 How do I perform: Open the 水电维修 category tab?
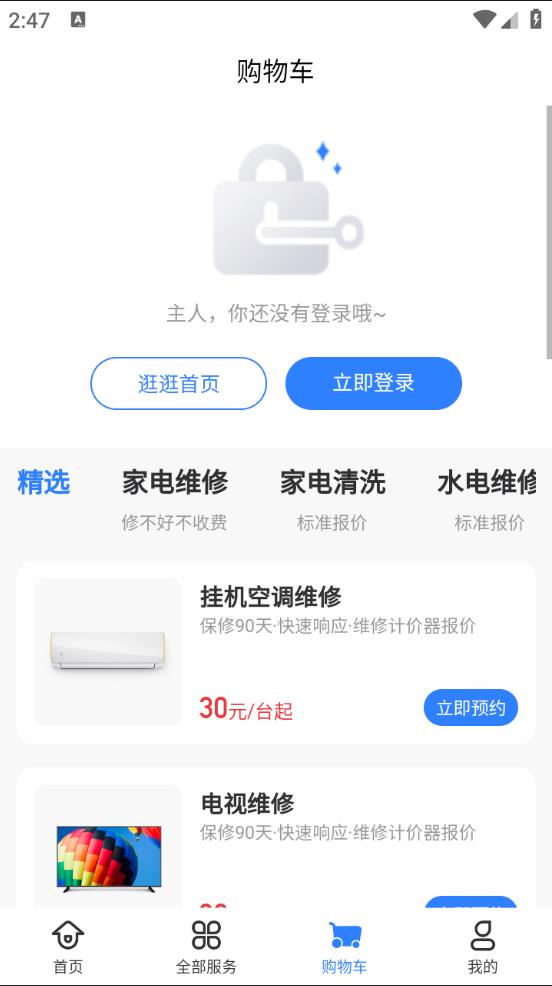click(x=488, y=499)
